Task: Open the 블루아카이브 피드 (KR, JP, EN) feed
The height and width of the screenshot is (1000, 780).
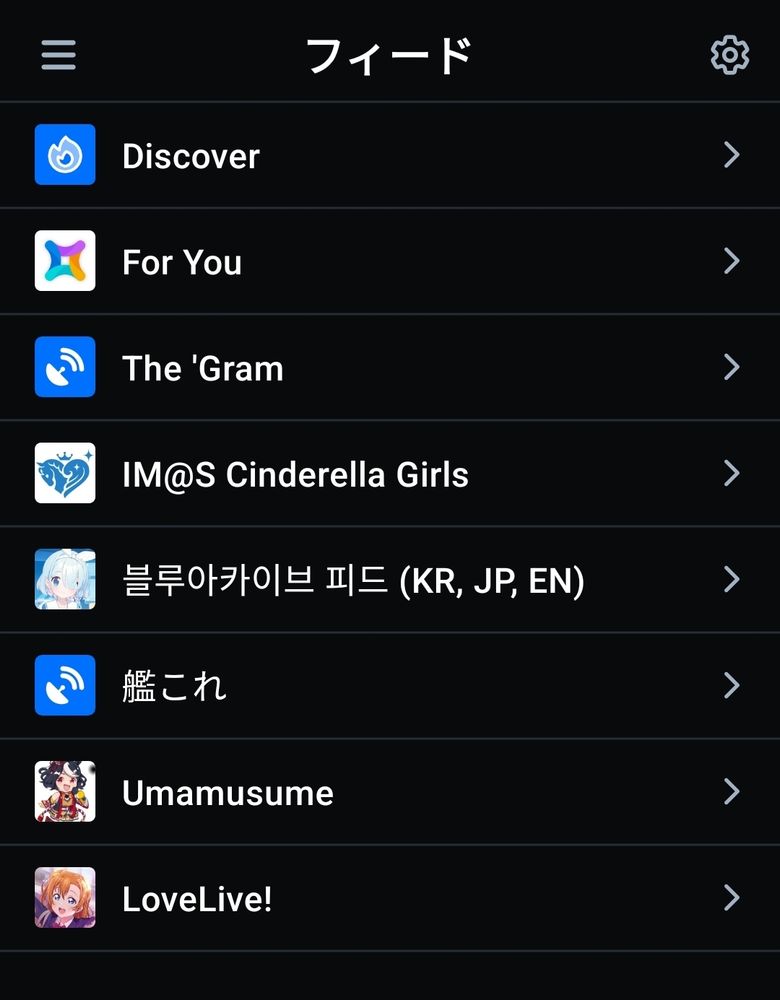Action: click(x=390, y=580)
